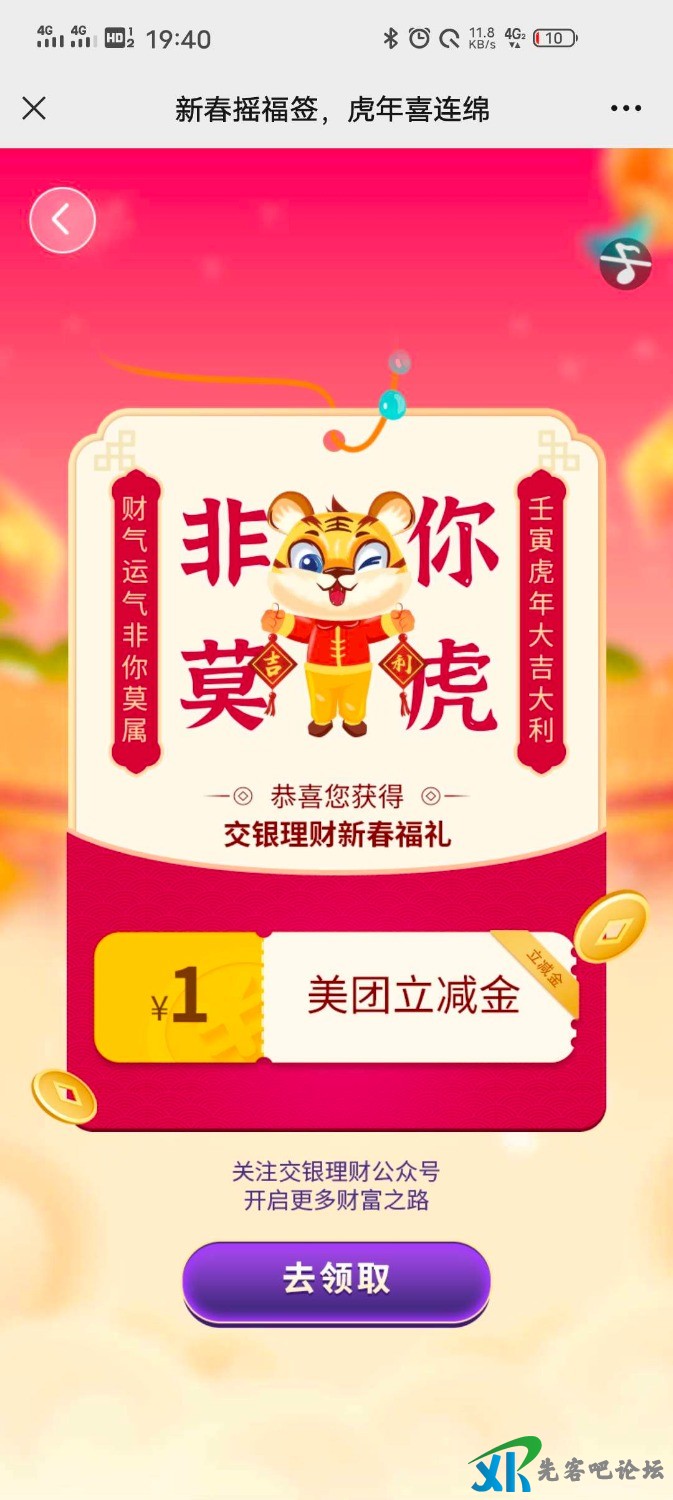The image size is (673, 1500).
Task: Toggle the background music icon
Action: tap(625, 264)
